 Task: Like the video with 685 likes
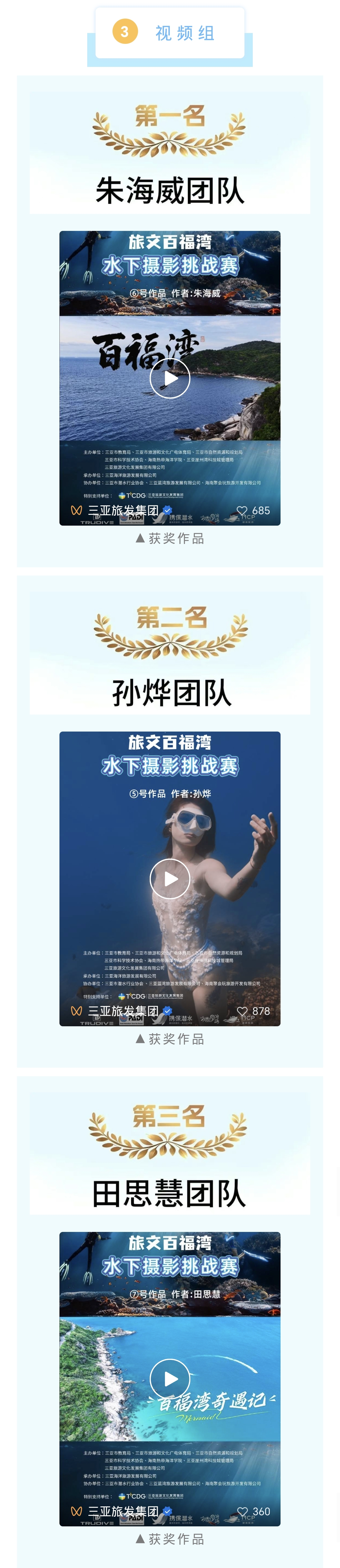click(x=242, y=511)
